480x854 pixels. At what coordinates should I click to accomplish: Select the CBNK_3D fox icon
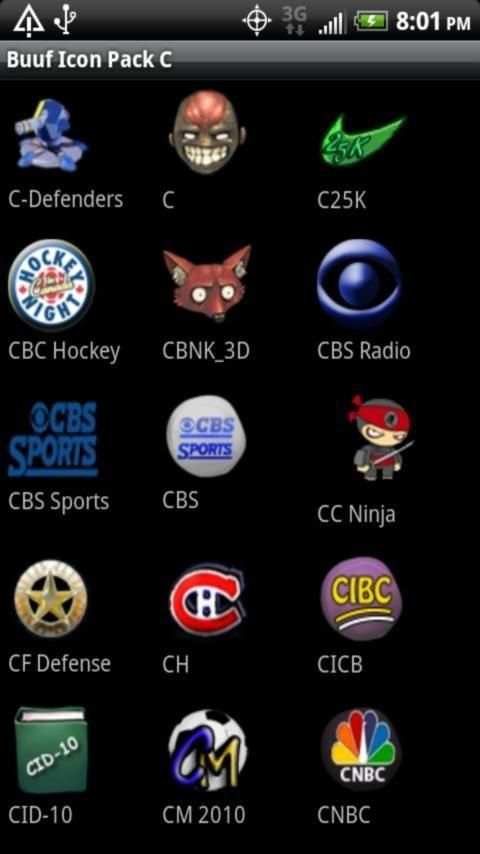[207, 283]
